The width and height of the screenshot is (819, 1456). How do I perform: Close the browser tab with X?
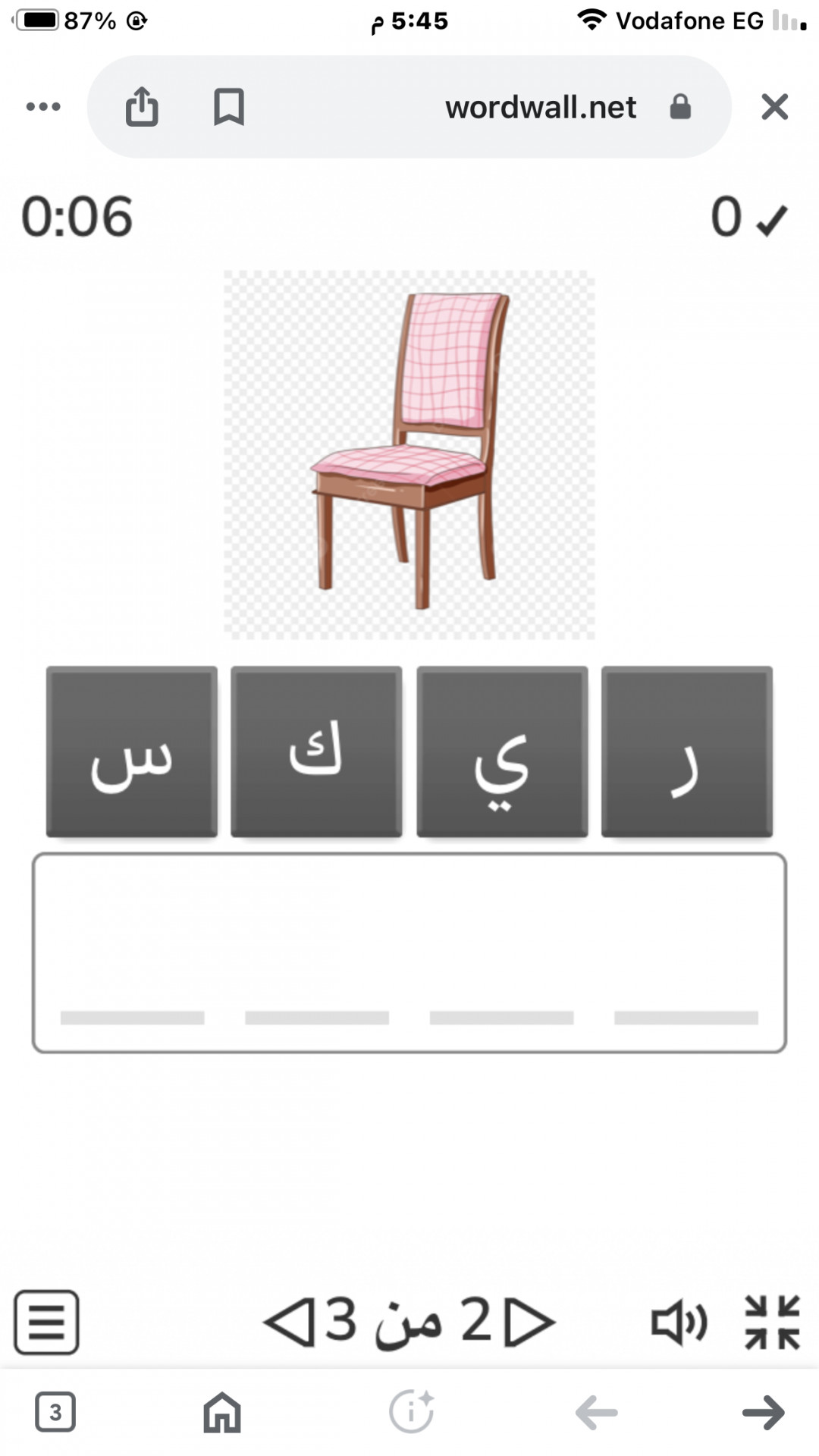pyautogui.click(x=774, y=107)
